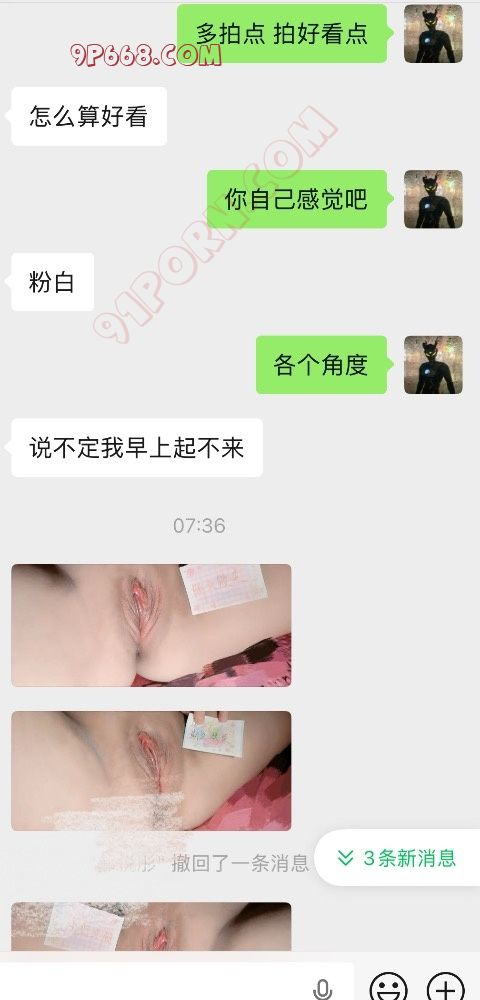Open sender avatar beside 你自己感觉吧
The image size is (480, 1000).
433,199
